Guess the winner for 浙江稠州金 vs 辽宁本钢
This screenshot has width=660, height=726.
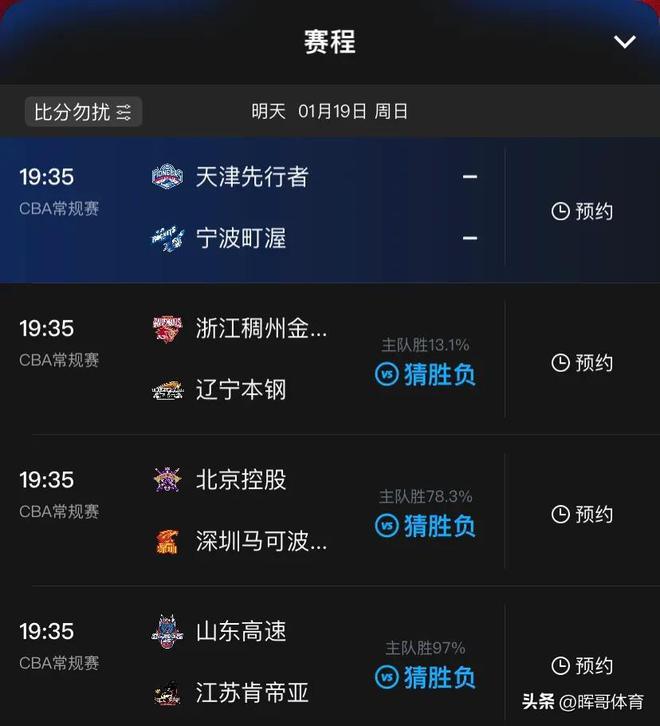[425, 375]
